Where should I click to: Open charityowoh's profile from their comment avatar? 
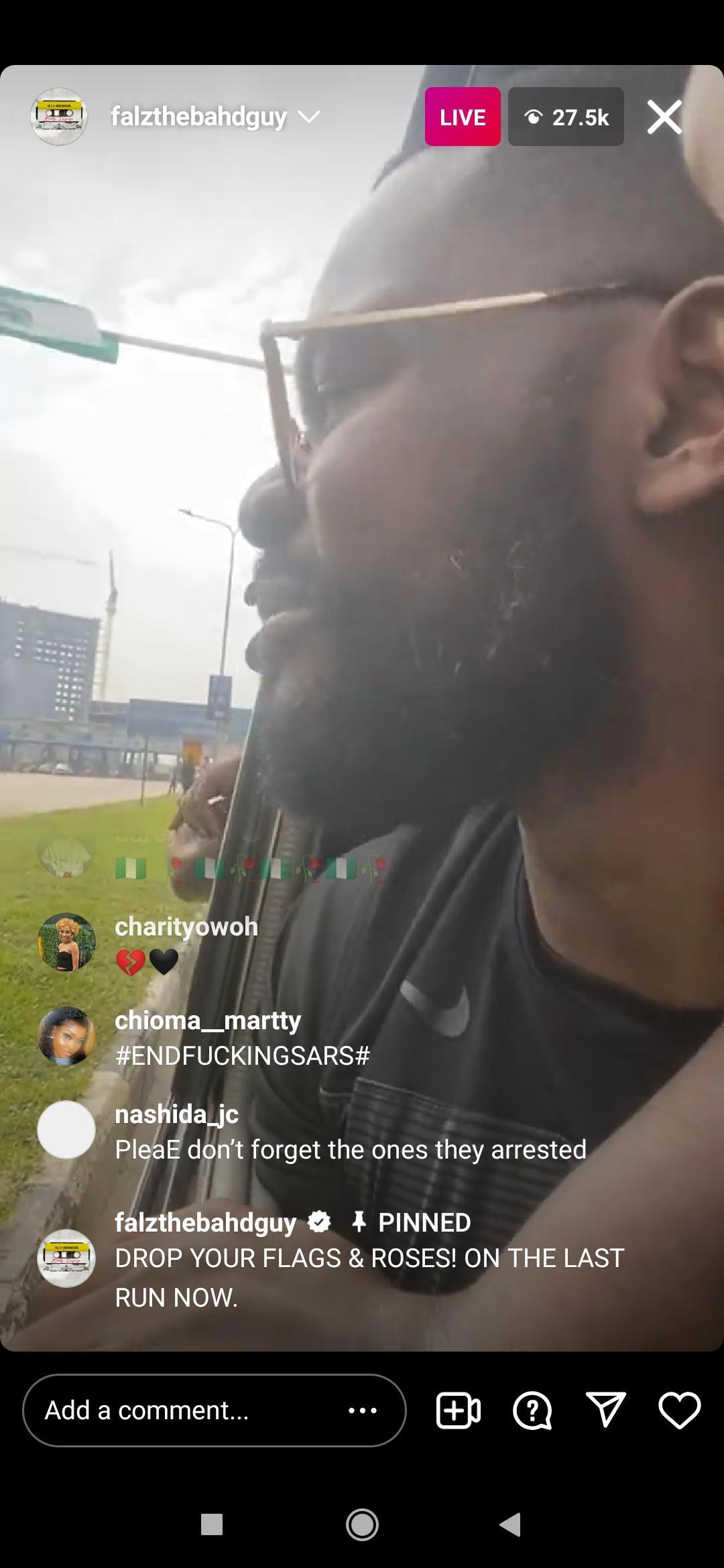tap(66, 939)
